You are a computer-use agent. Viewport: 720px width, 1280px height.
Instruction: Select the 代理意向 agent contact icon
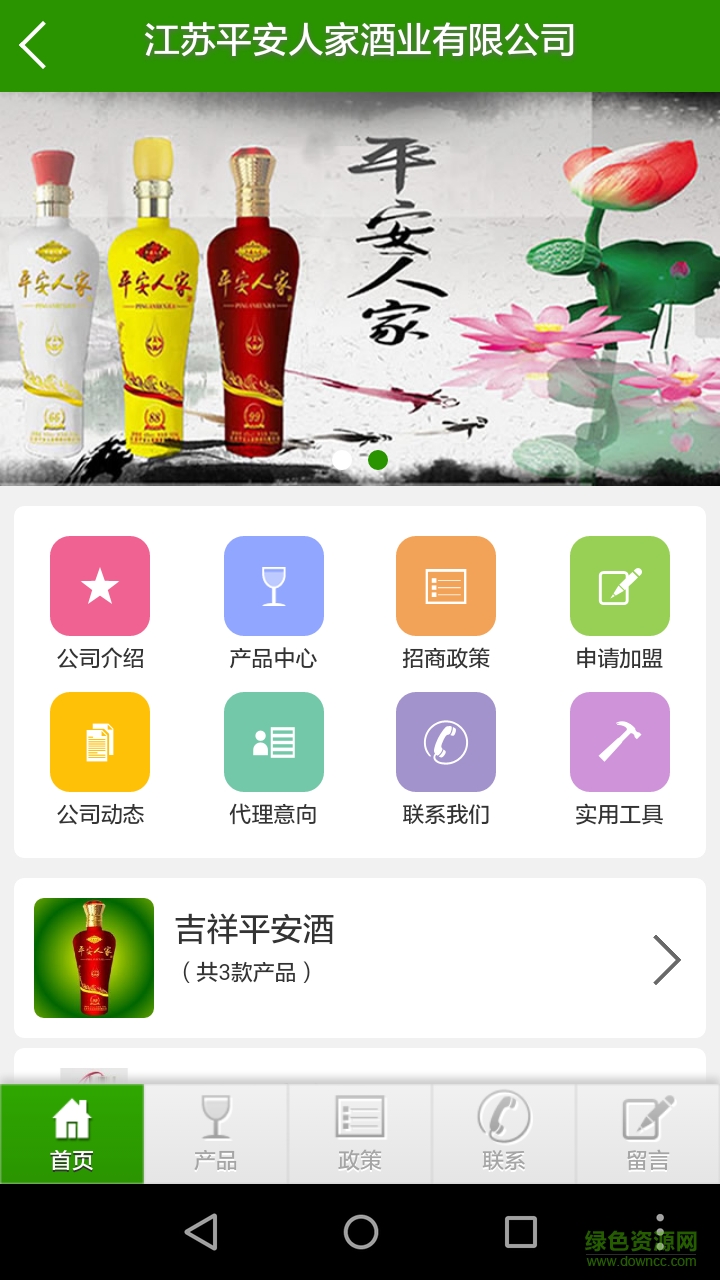pos(273,741)
